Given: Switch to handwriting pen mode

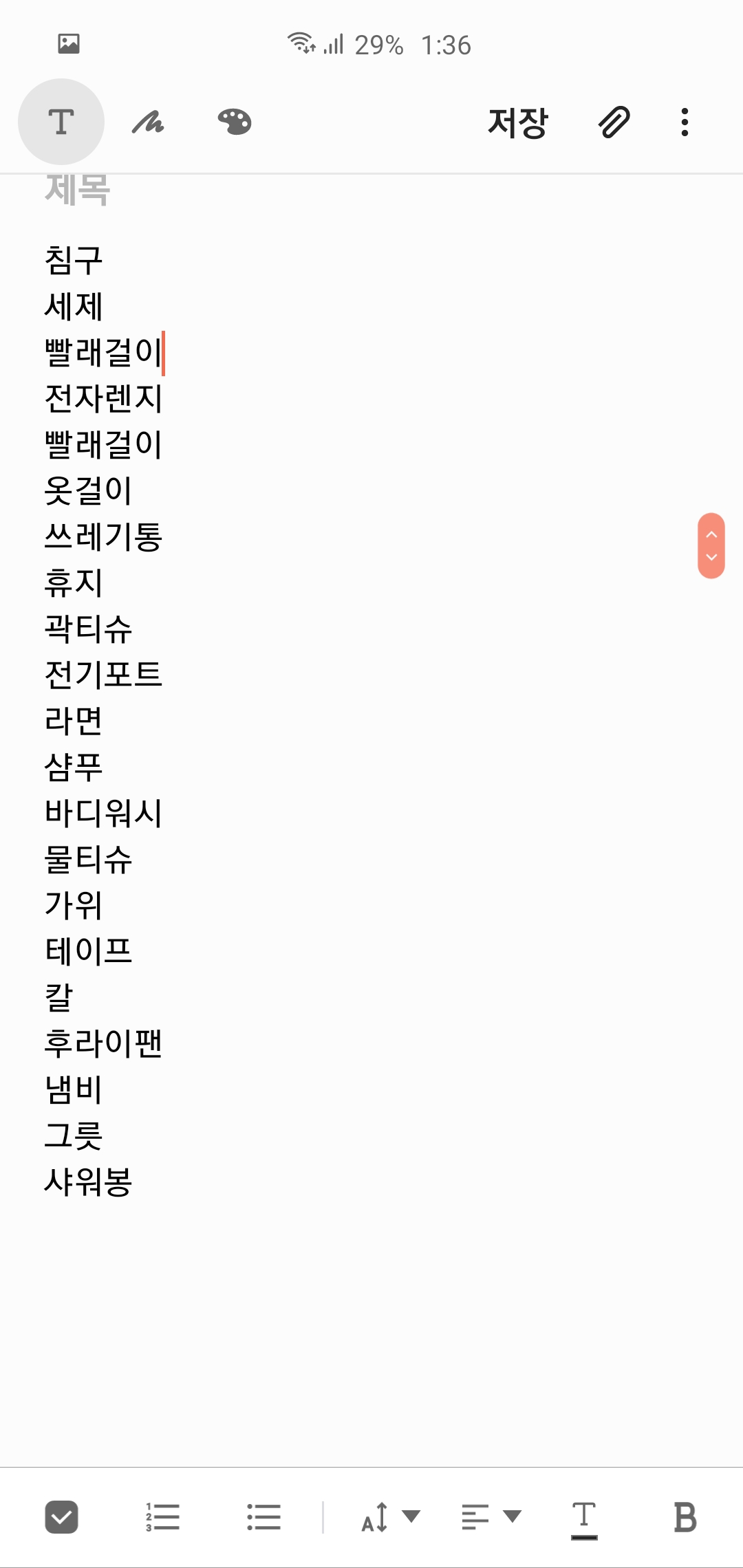Looking at the screenshot, I should [148, 122].
